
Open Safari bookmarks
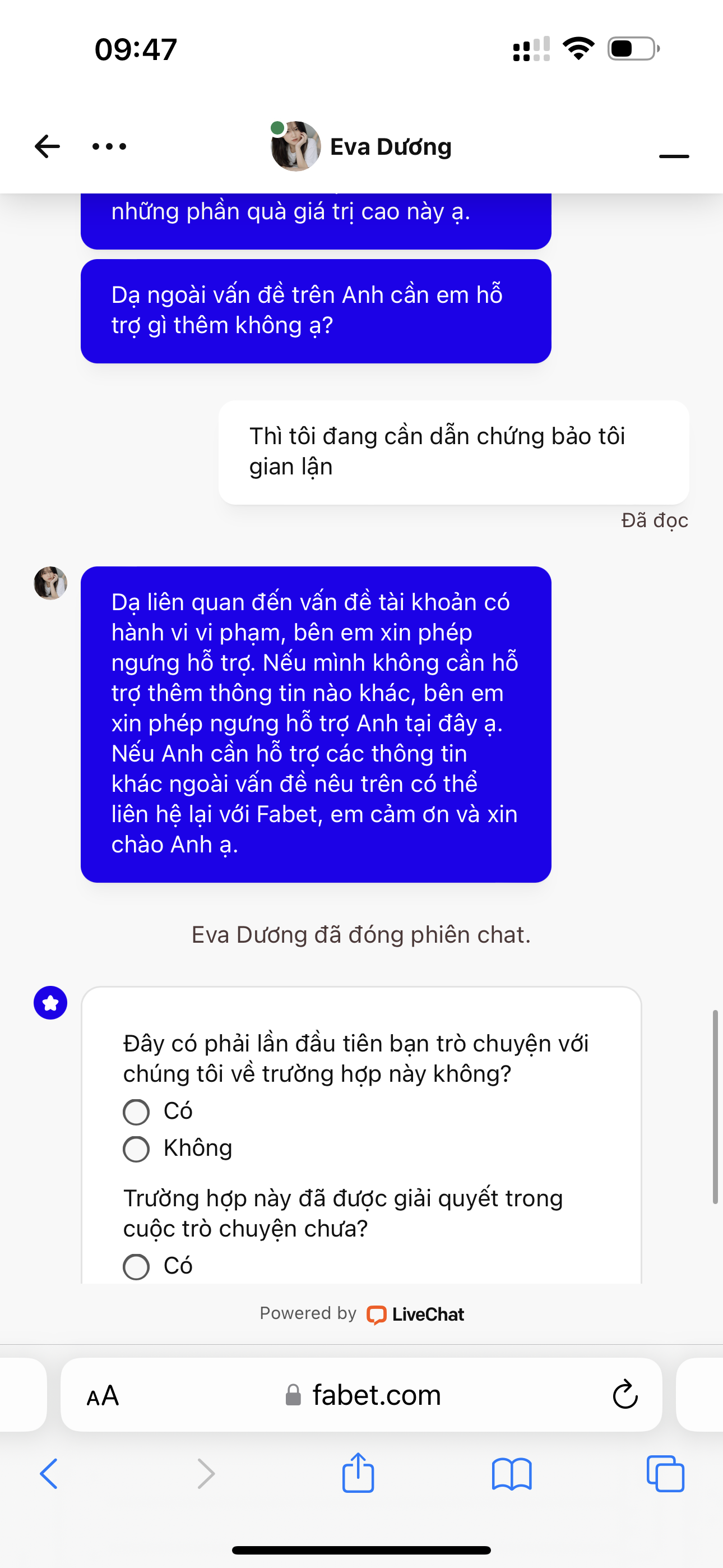pyautogui.click(x=512, y=1474)
